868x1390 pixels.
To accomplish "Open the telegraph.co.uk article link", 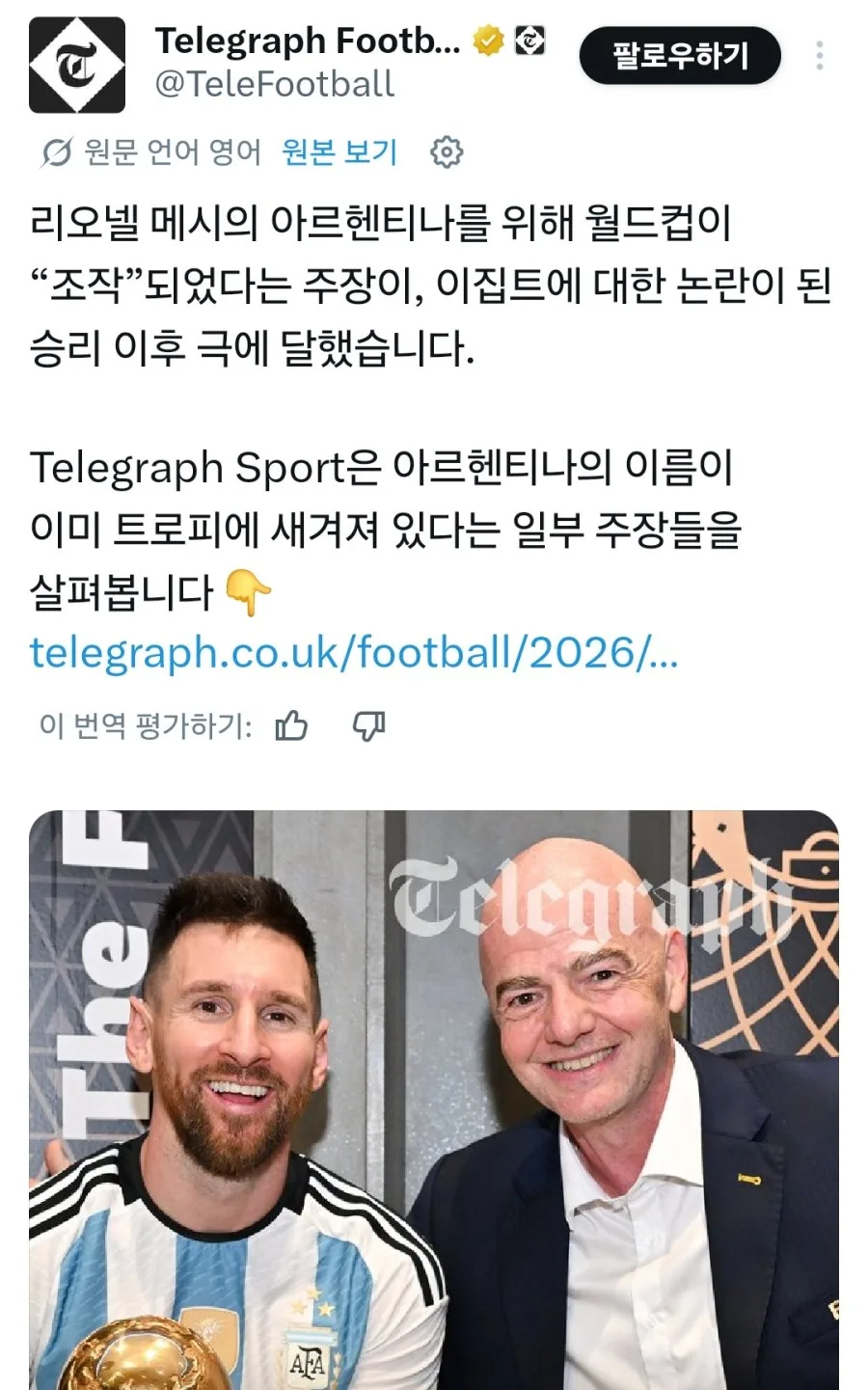I will coord(354,653).
